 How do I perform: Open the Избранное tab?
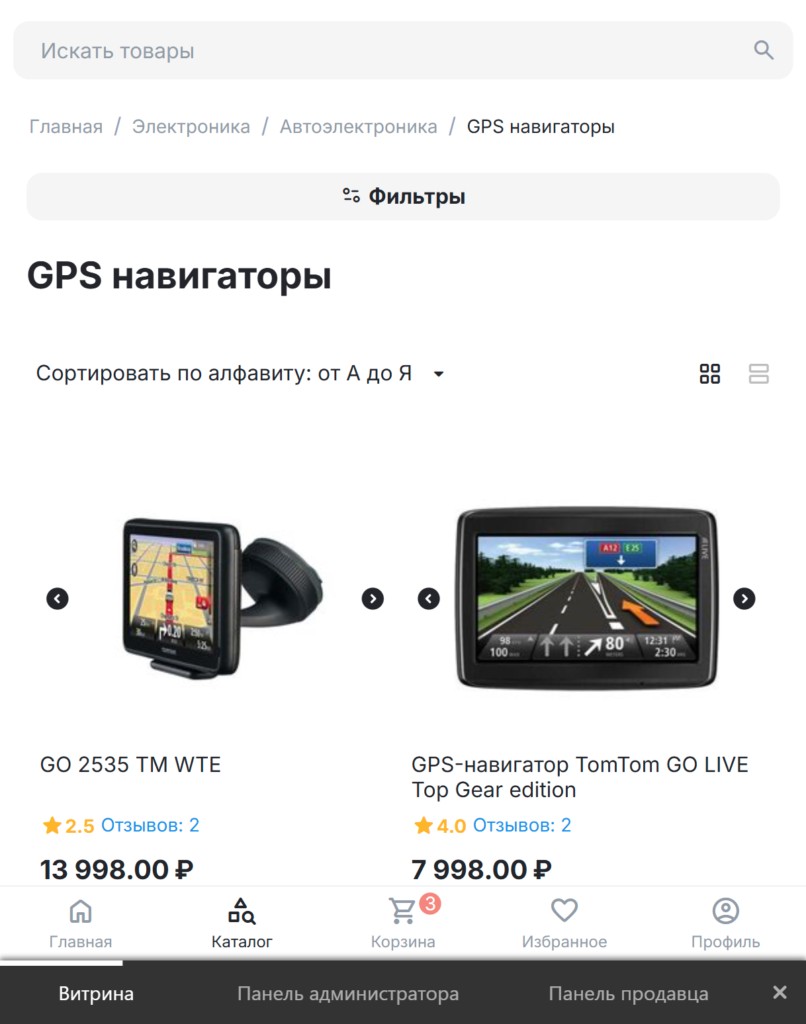click(564, 923)
